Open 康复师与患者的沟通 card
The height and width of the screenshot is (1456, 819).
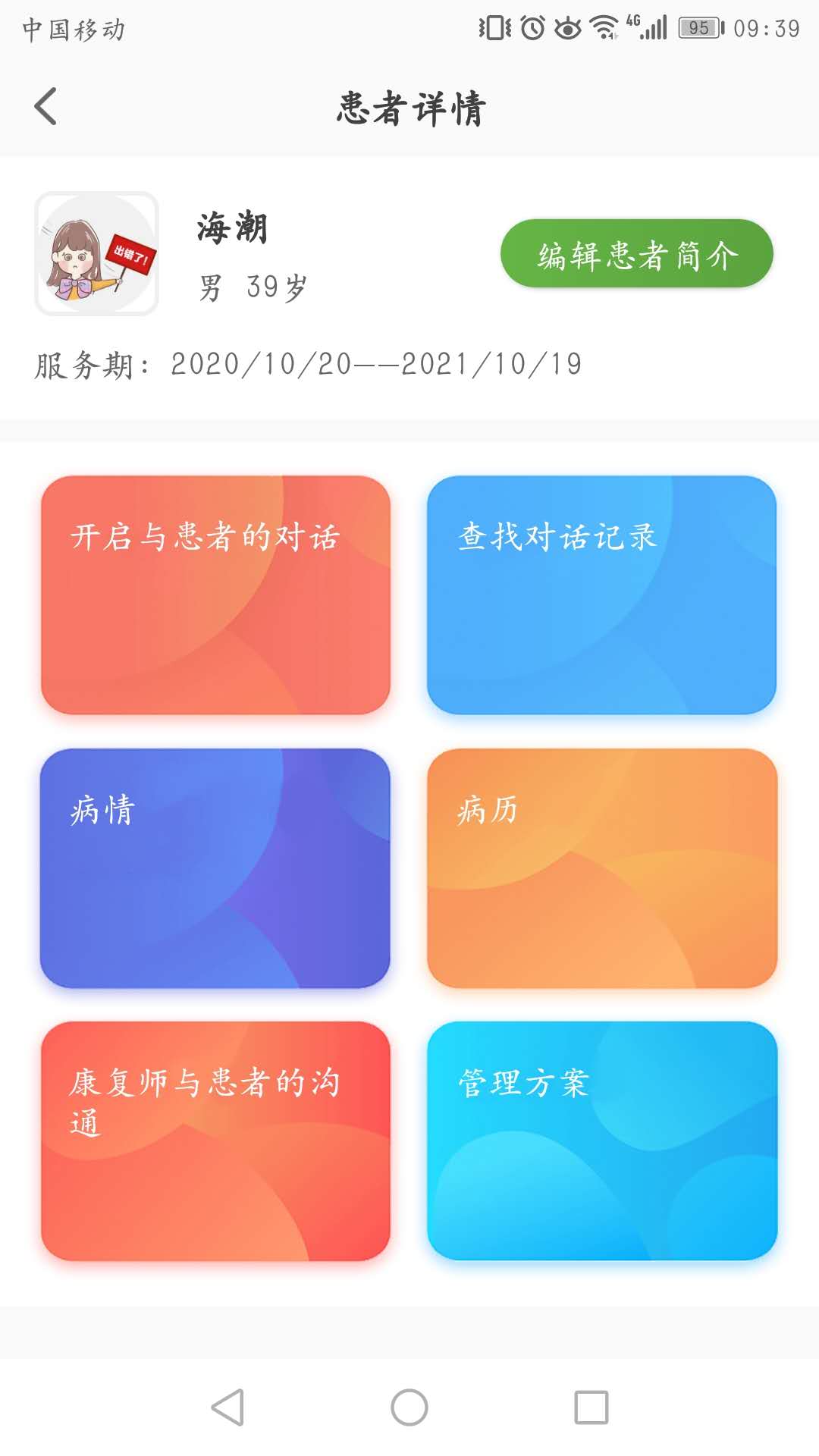215,1137
